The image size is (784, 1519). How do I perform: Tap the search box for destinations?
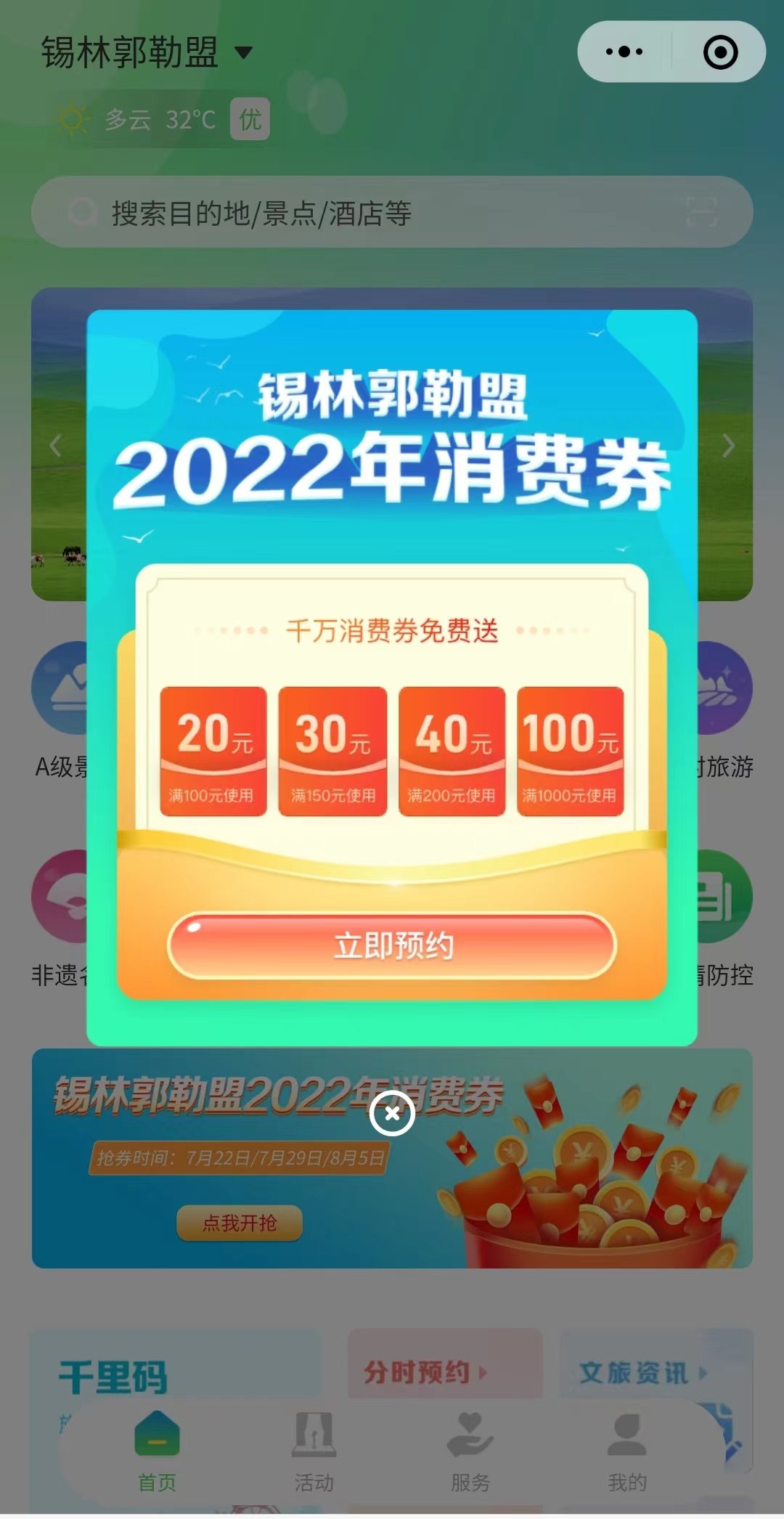coord(363,213)
